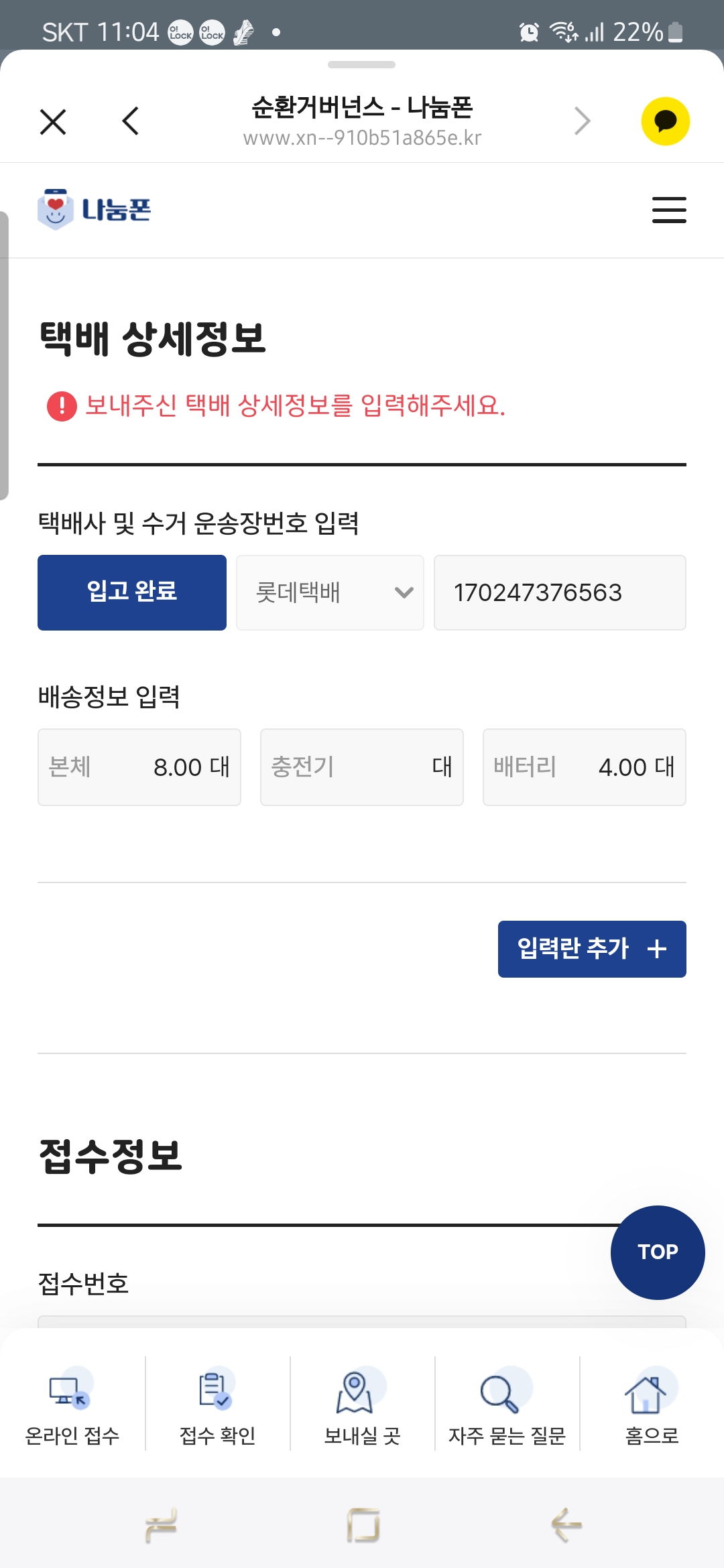Open the yellow KakaoTalk chat button
Viewport: 724px width, 1568px height.
(x=665, y=121)
